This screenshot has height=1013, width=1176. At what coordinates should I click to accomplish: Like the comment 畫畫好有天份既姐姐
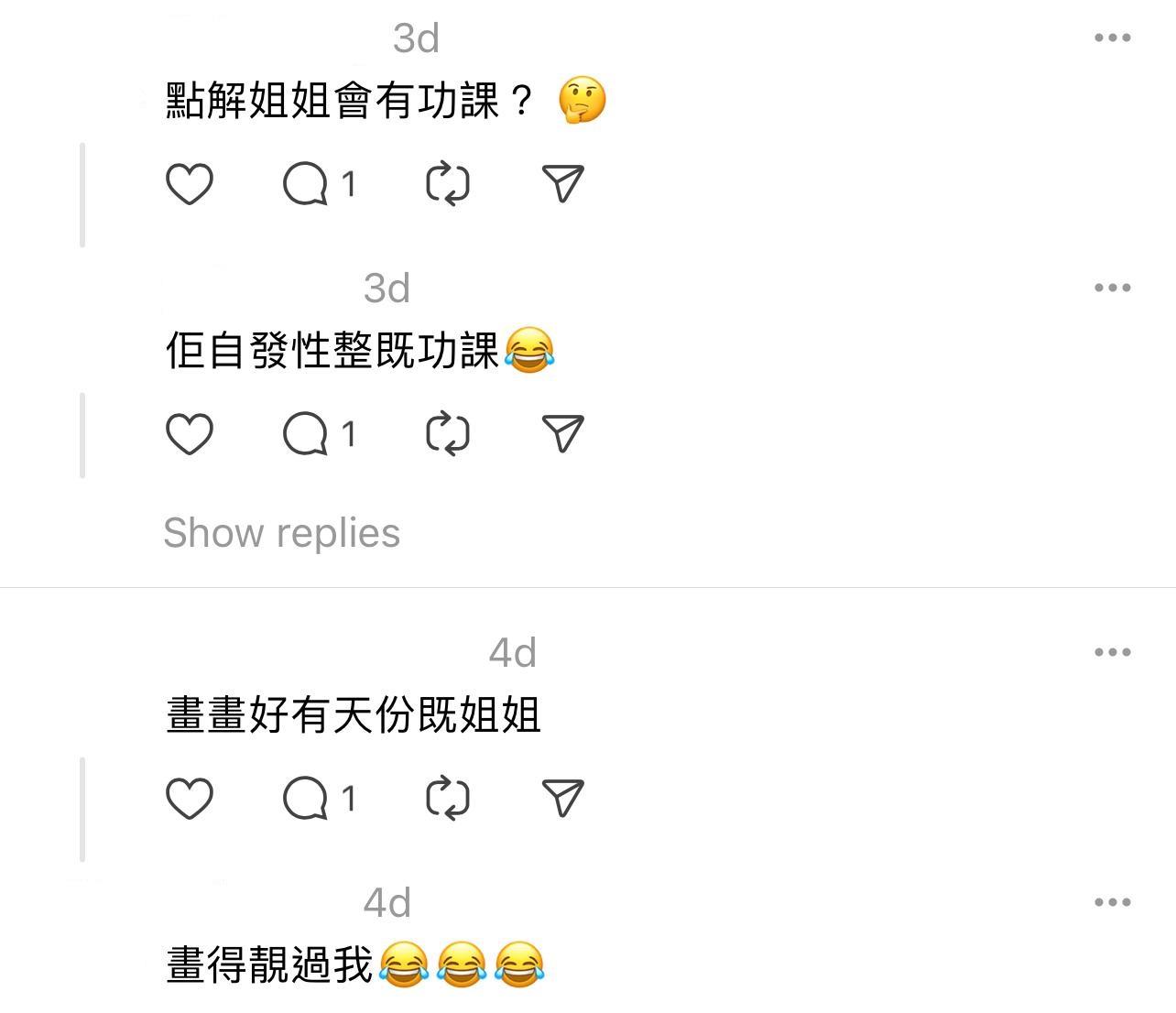(x=190, y=798)
